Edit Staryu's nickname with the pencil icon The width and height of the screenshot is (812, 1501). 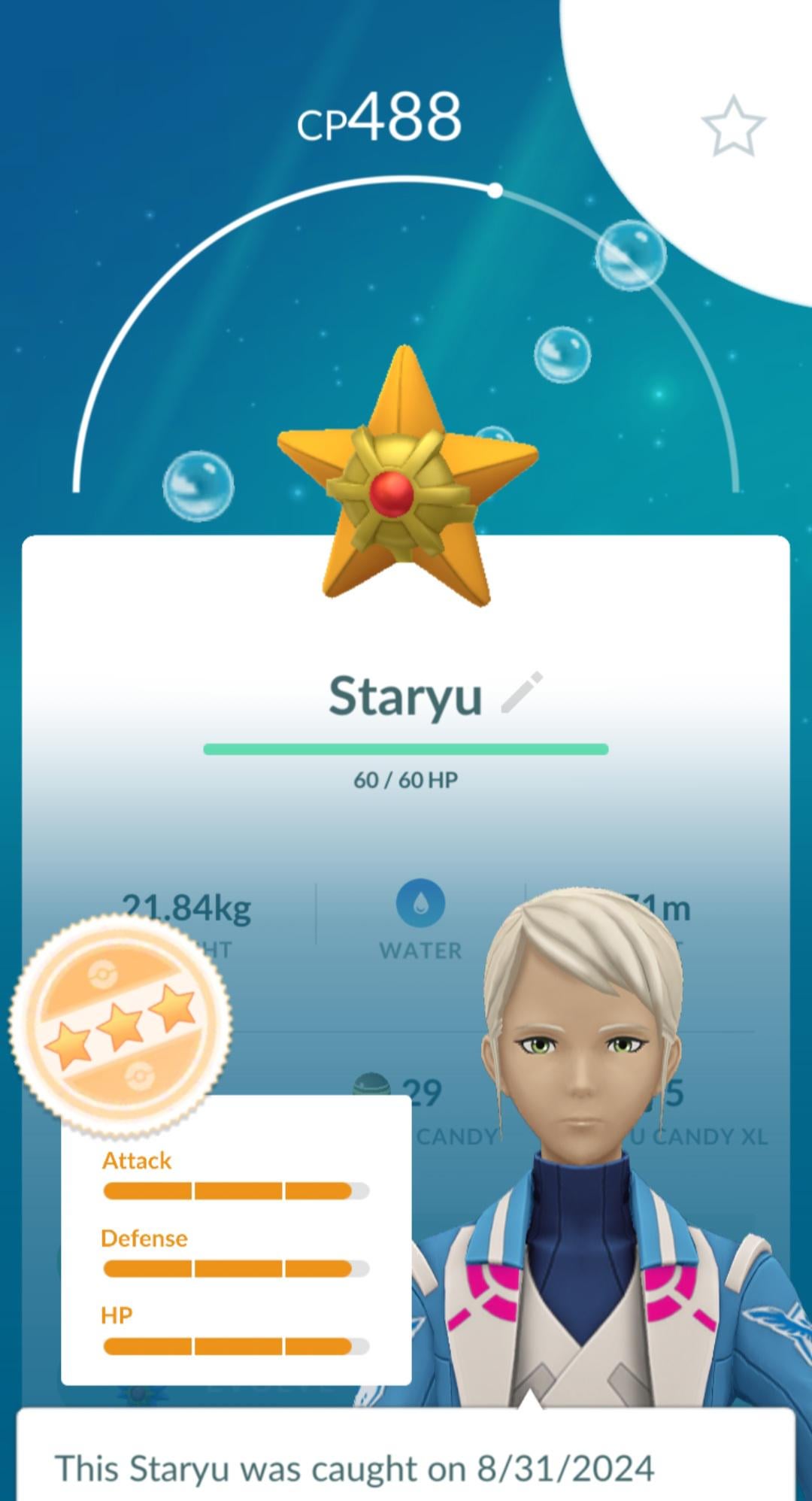pos(522,693)
